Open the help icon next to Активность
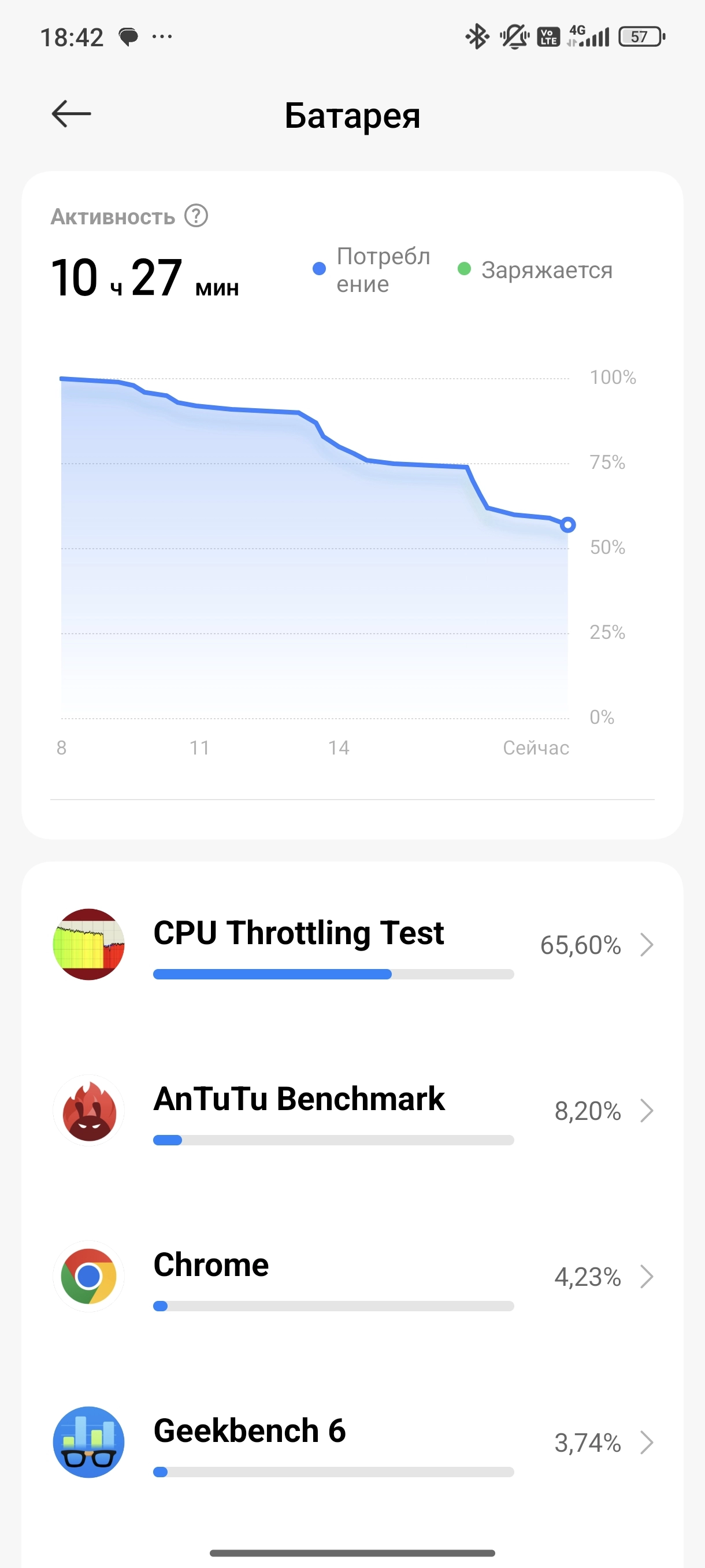 (196, 216)
